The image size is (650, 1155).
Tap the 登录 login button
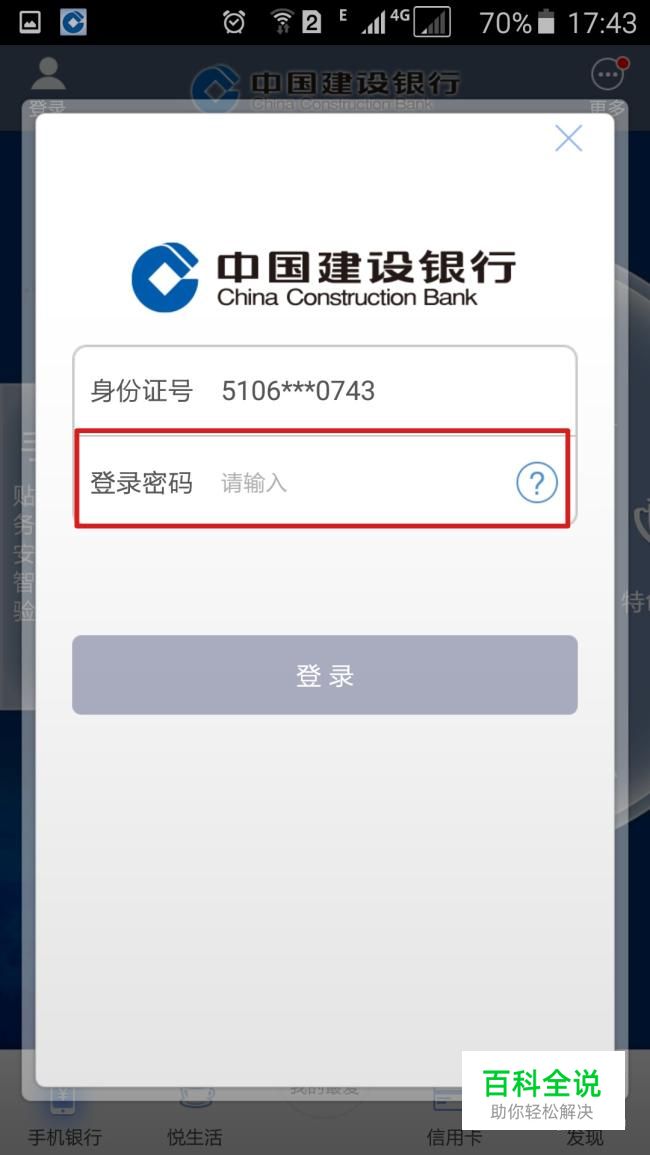tap(324, 675)
